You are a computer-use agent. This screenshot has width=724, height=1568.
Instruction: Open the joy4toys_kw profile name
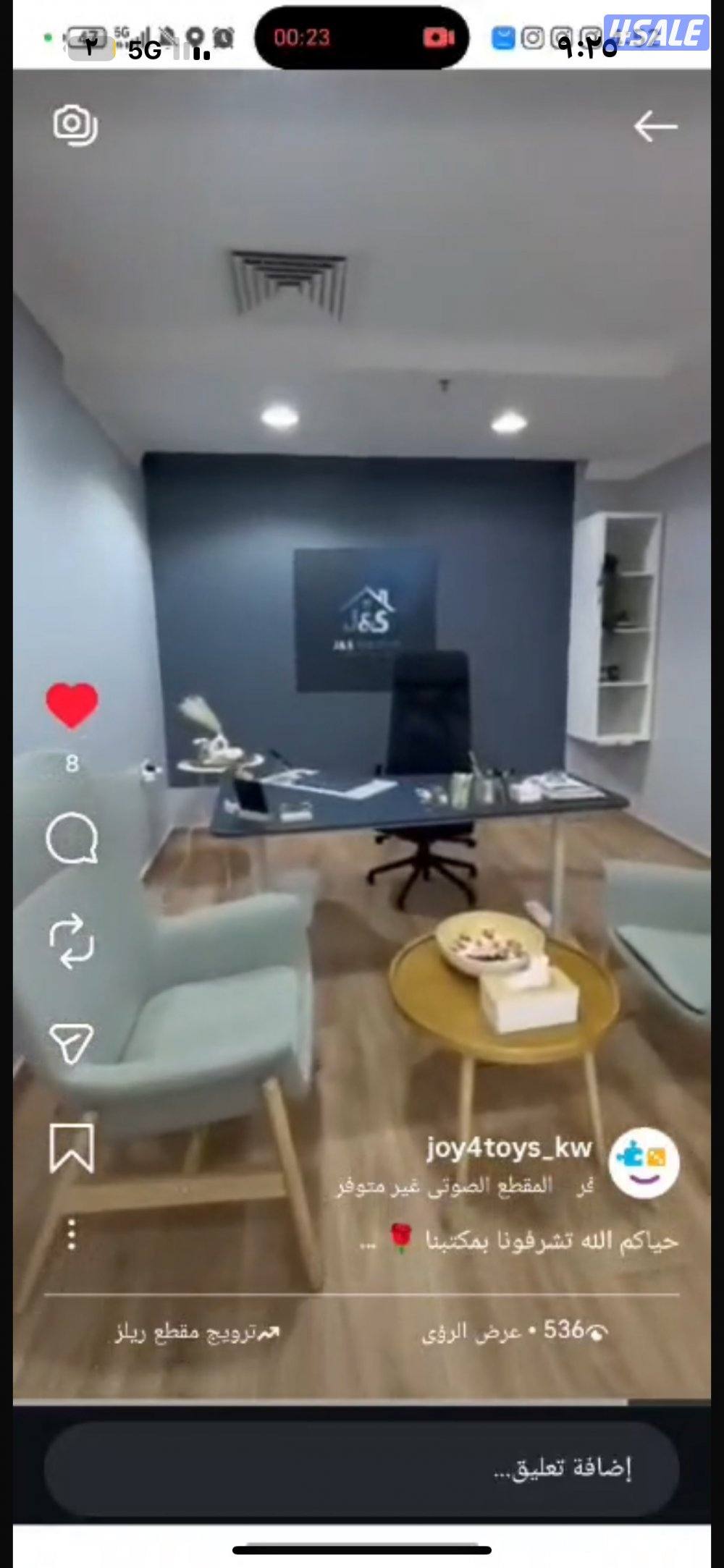(508, 1148)
